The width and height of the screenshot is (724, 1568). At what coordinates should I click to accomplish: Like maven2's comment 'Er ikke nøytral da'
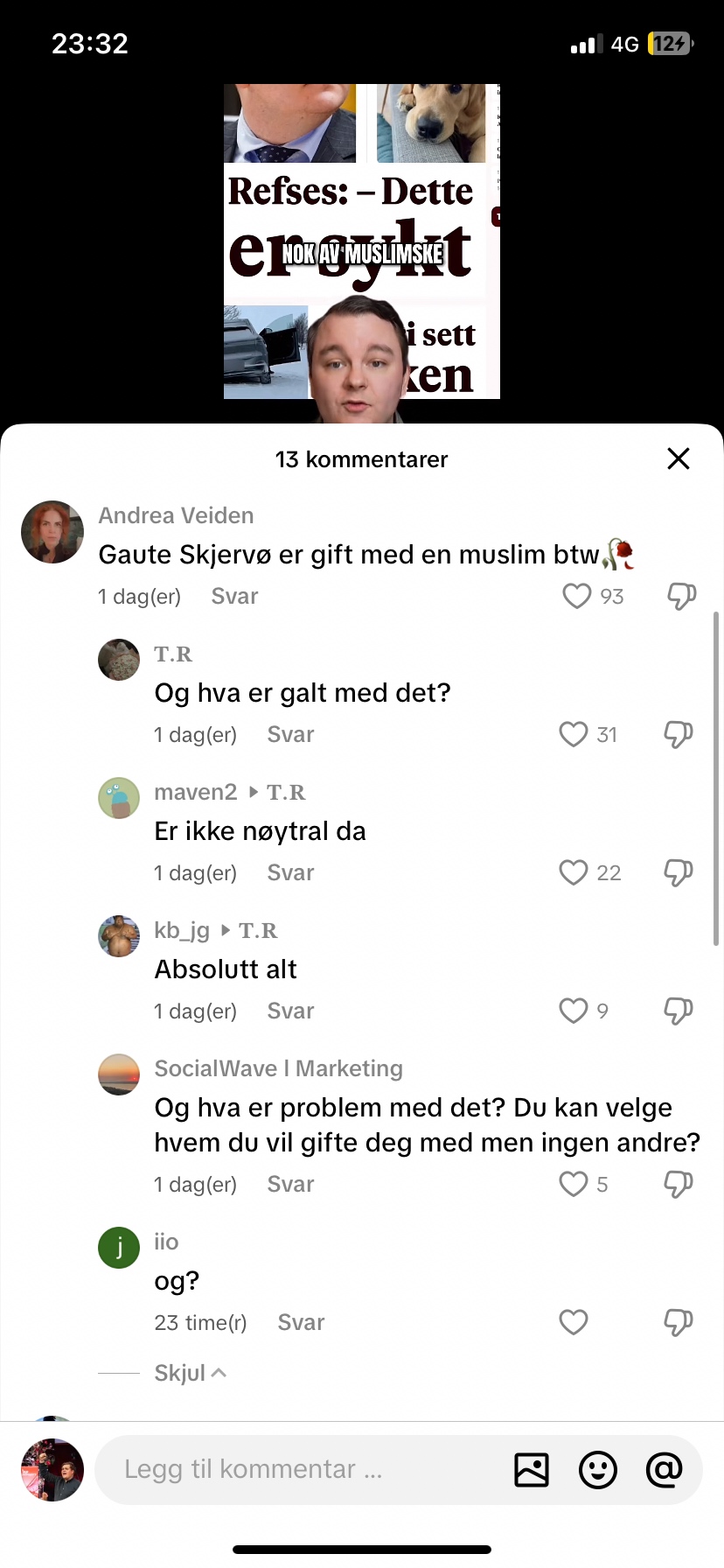(574, 872)
